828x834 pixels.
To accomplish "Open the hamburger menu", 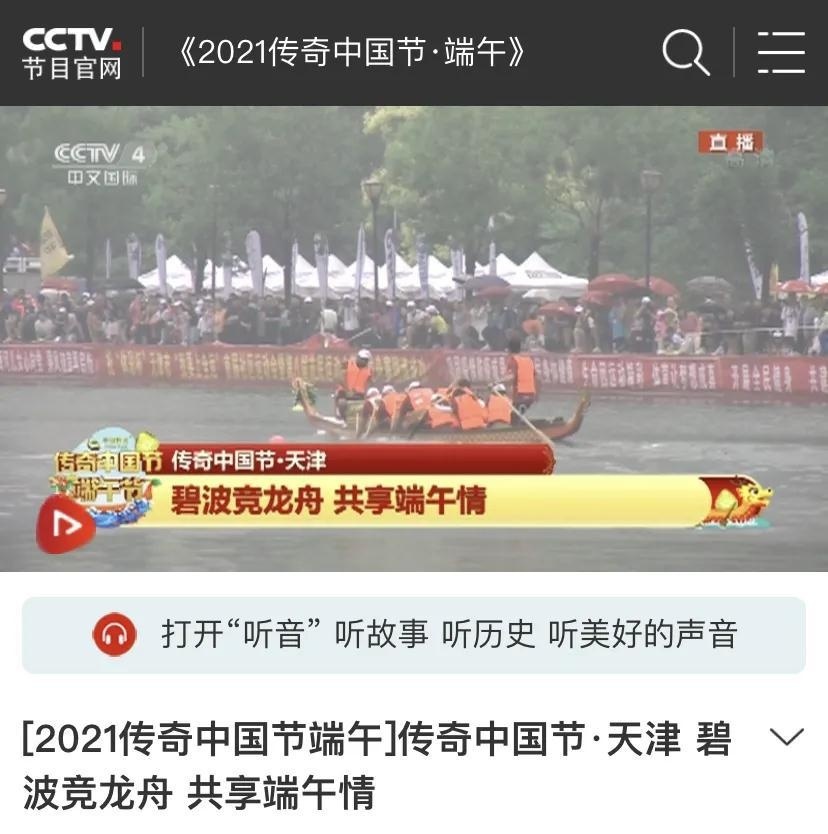I will pos(781,52).
